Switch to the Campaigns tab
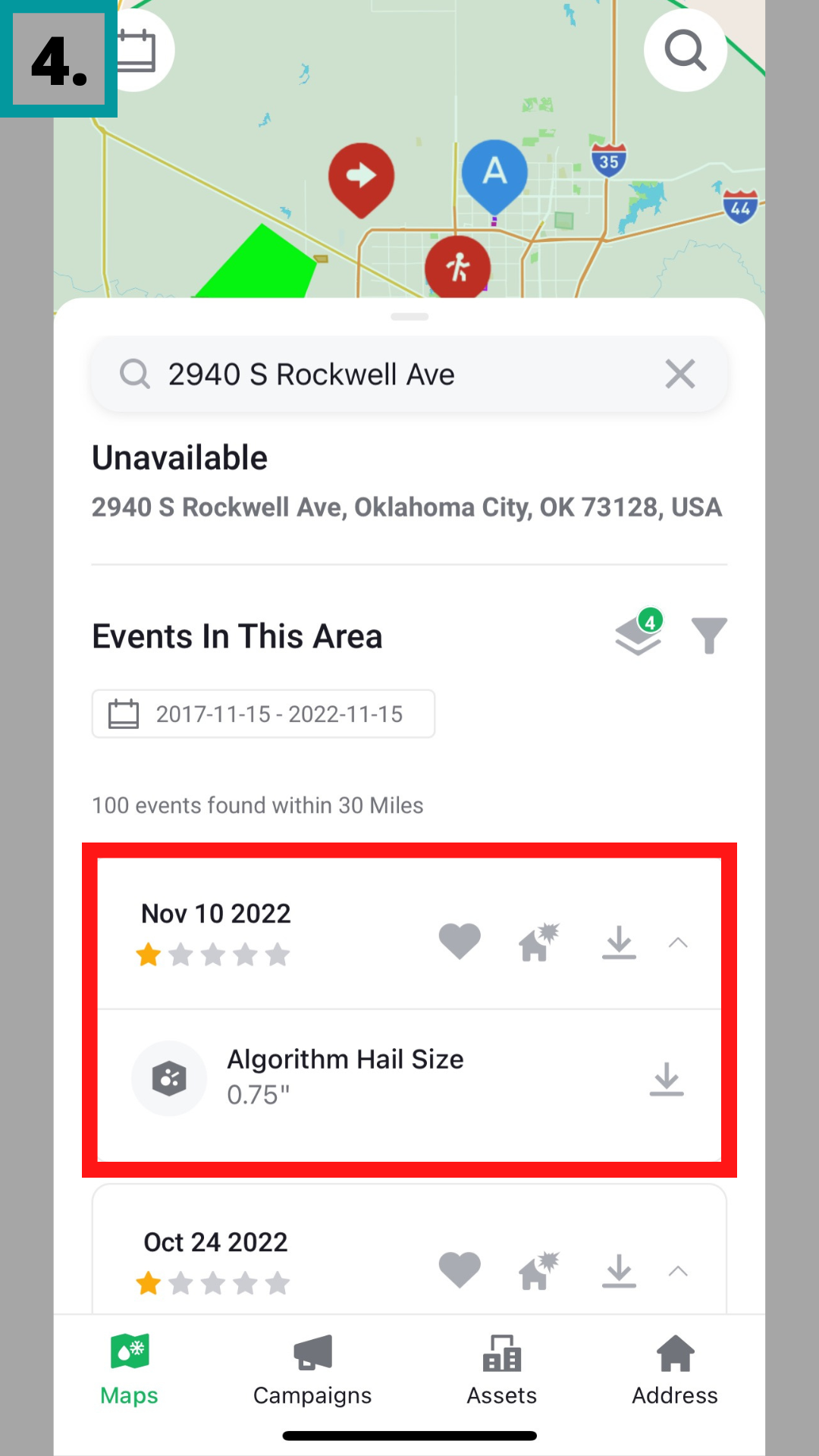 pos(312,1370)
